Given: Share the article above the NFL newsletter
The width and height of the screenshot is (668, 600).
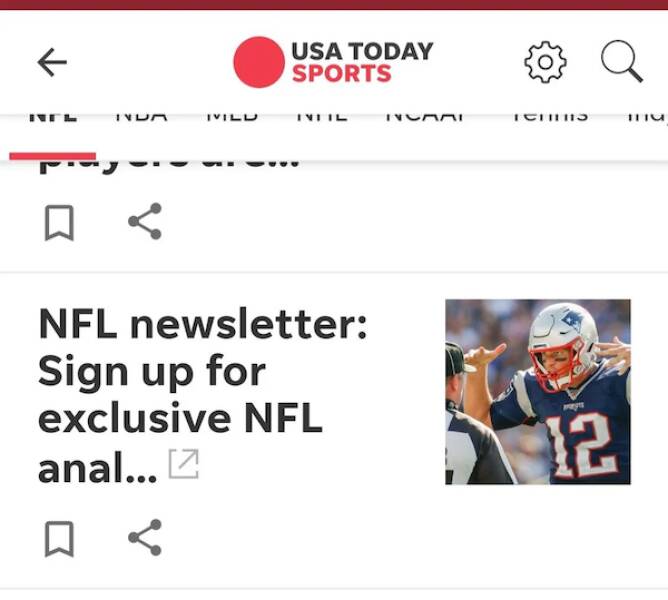Looking at the screenshot, I should click(x=145, y=221).
